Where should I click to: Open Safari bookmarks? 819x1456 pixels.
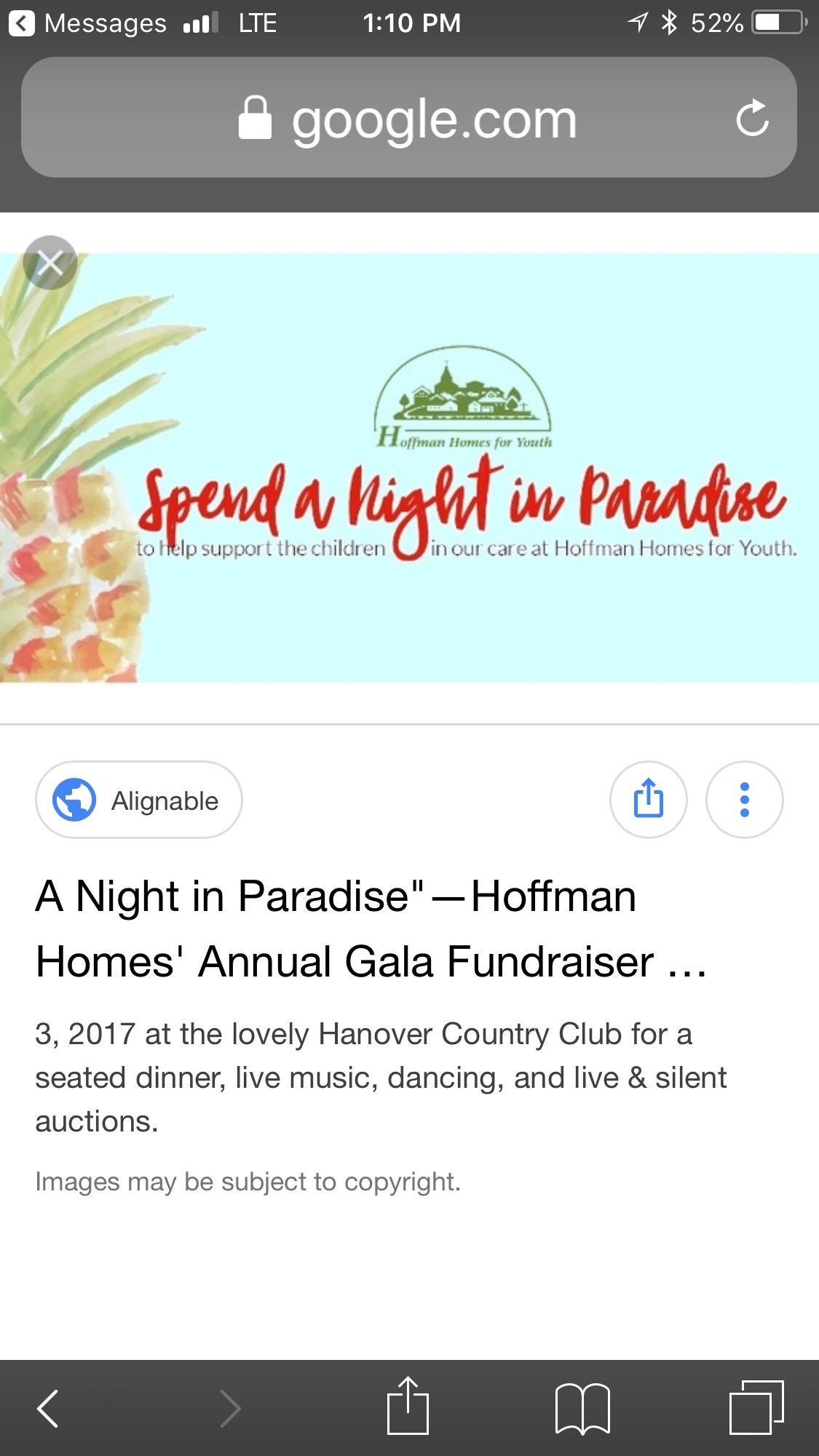point(582,1409)
